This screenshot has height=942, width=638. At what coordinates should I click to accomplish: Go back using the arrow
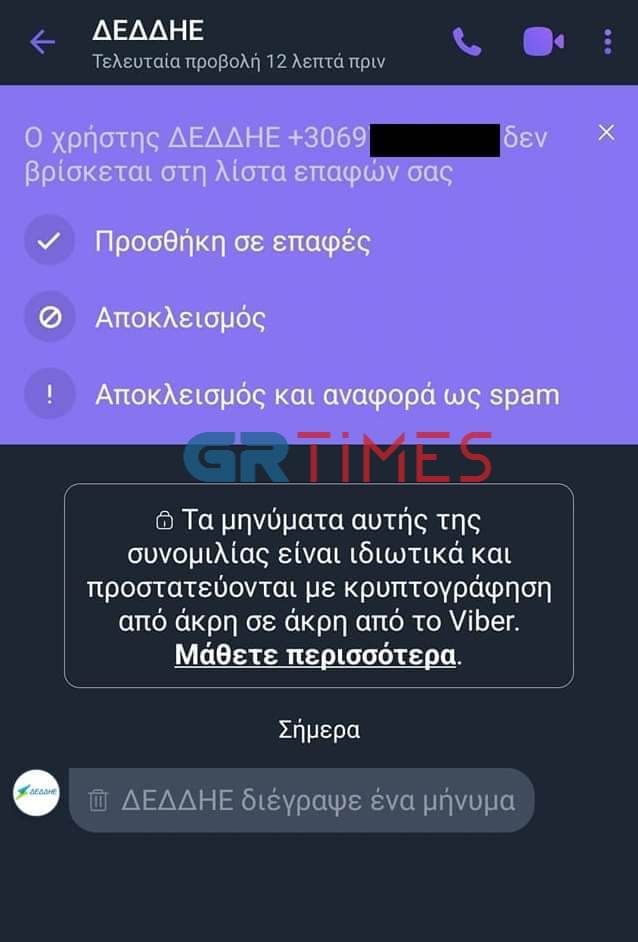(42, 42)
